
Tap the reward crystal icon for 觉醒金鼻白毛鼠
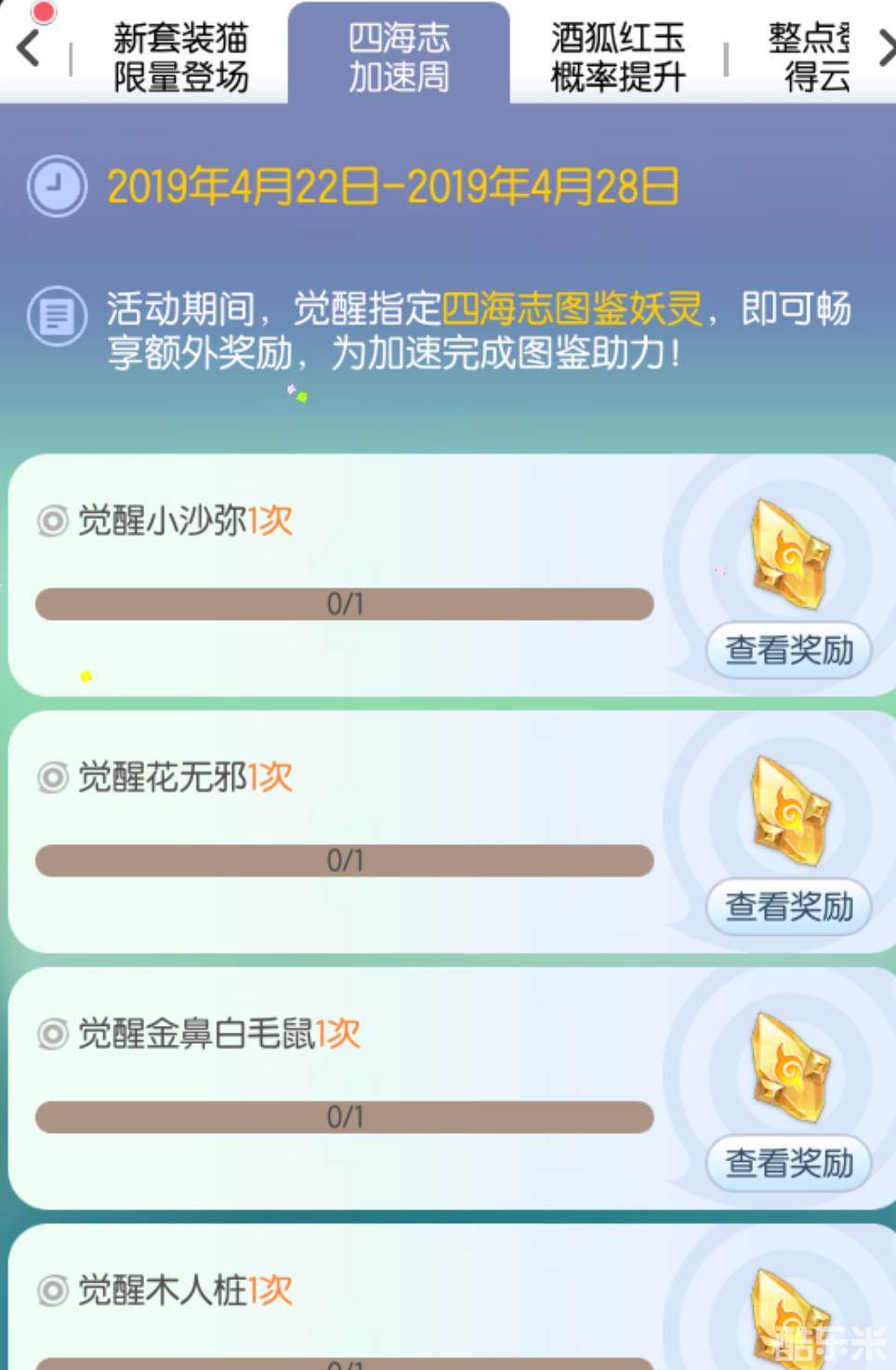pos(788,1069)
